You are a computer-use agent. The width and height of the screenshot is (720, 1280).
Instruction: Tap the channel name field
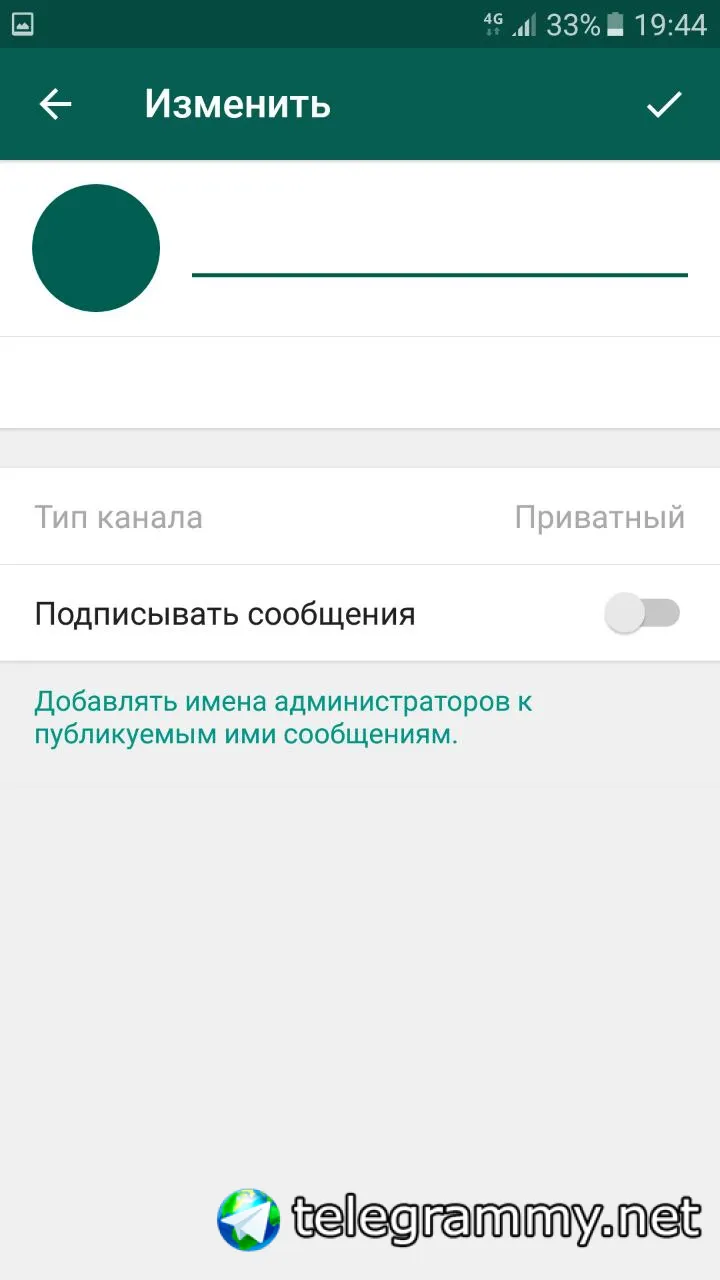coord(439,250)
